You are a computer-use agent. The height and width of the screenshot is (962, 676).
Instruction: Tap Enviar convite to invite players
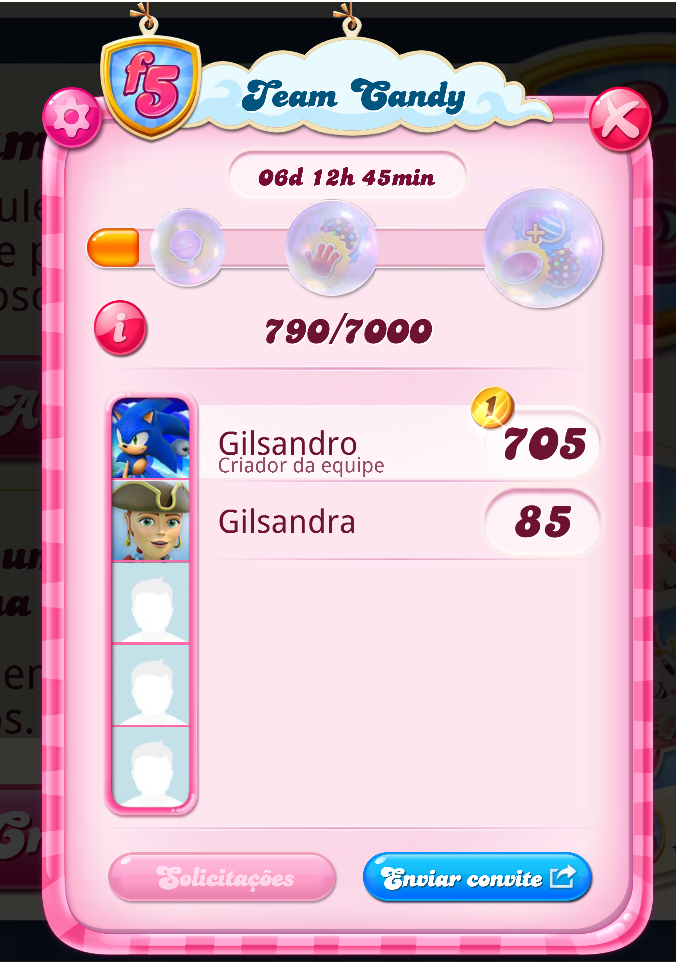(478, 877)
